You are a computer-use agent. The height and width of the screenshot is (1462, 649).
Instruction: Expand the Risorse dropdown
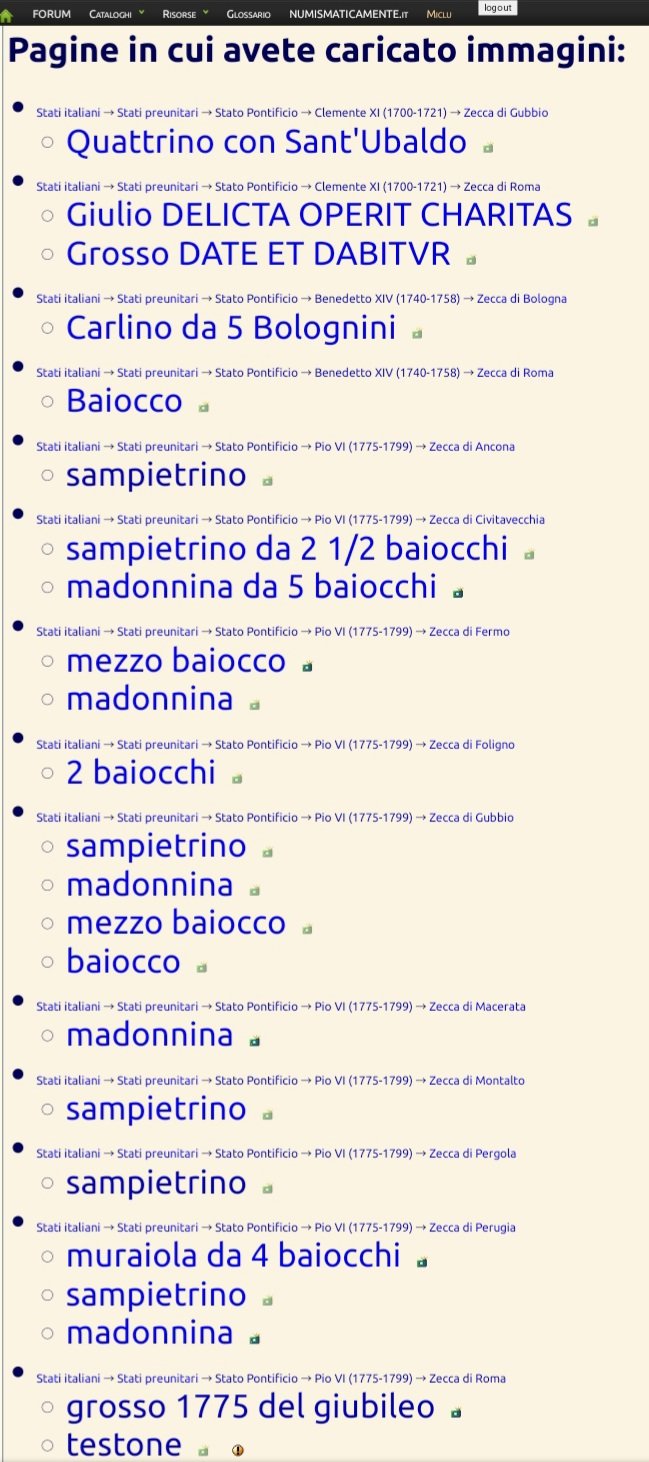[x=185, y=14]
